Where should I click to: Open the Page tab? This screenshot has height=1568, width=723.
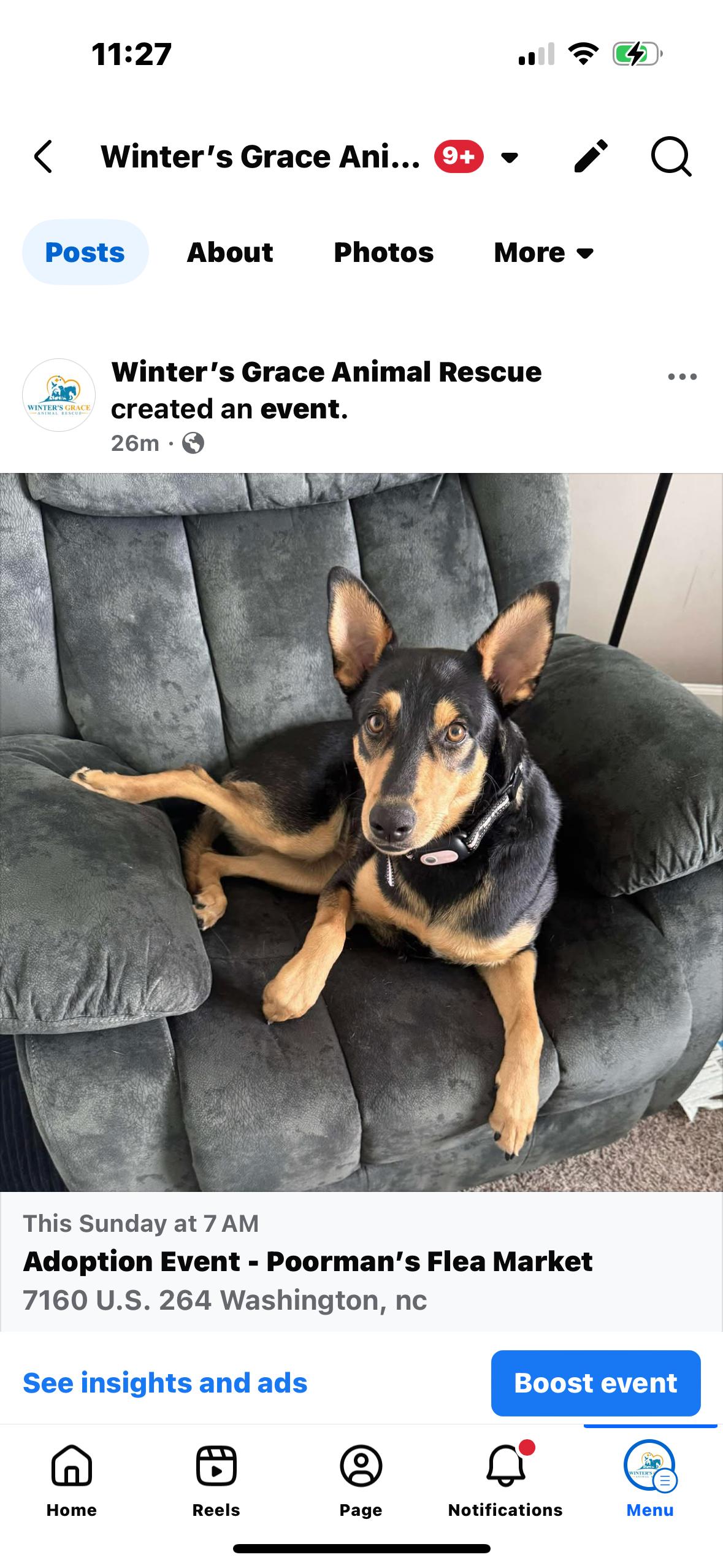coord(361,1480)
